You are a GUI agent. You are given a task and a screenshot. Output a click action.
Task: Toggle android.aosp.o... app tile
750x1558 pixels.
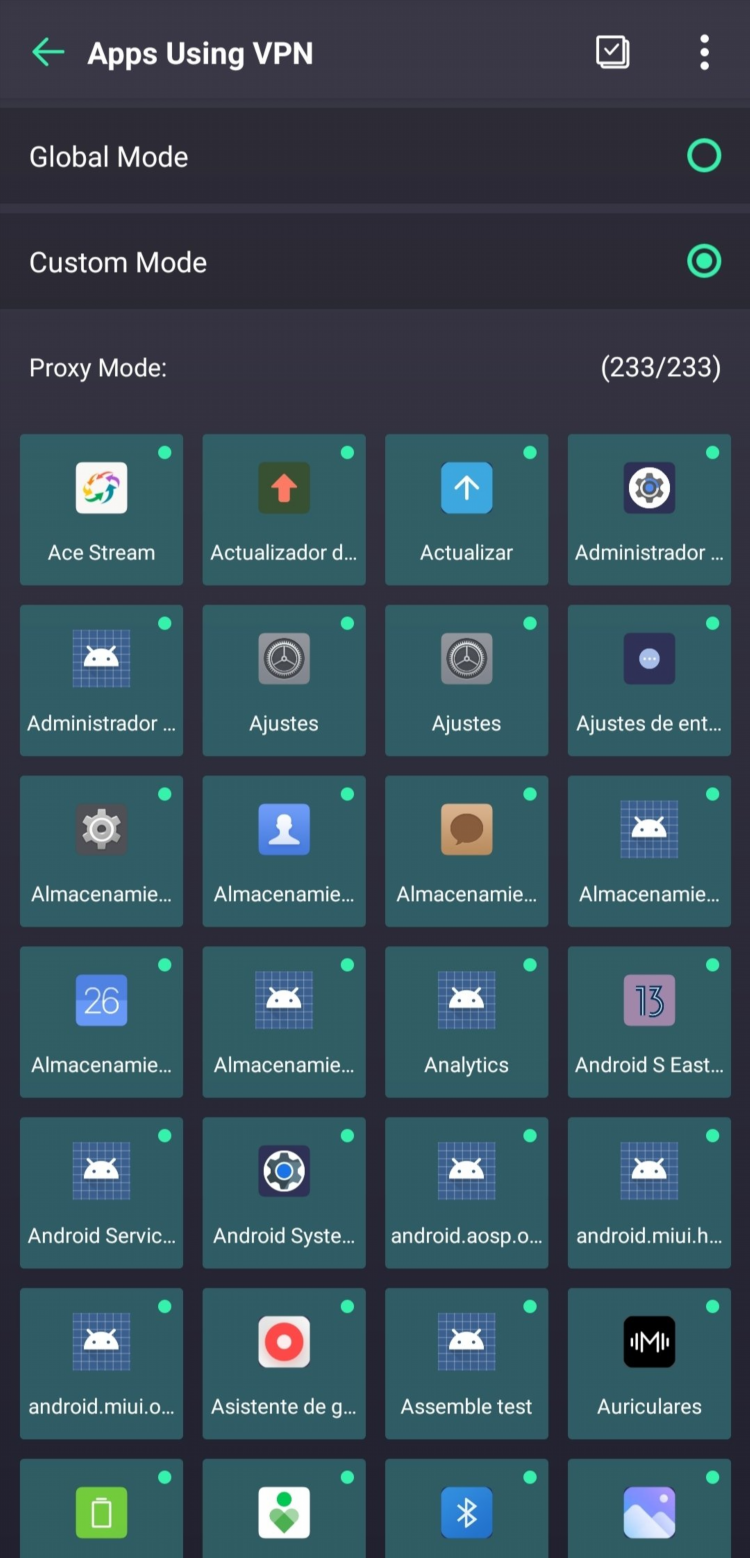(x=466, y=1193)
